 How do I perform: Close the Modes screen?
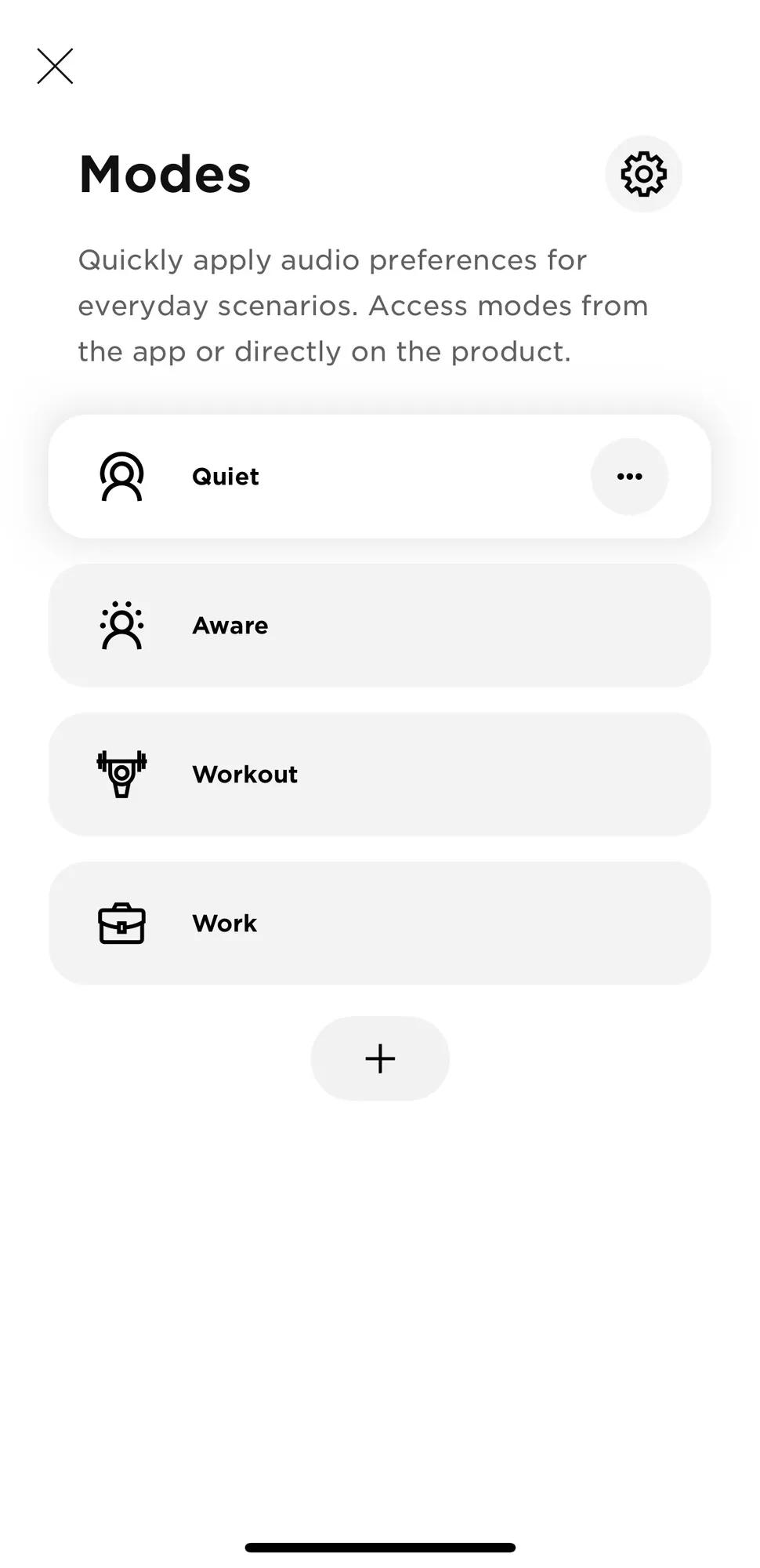click(x=55, y=66)
